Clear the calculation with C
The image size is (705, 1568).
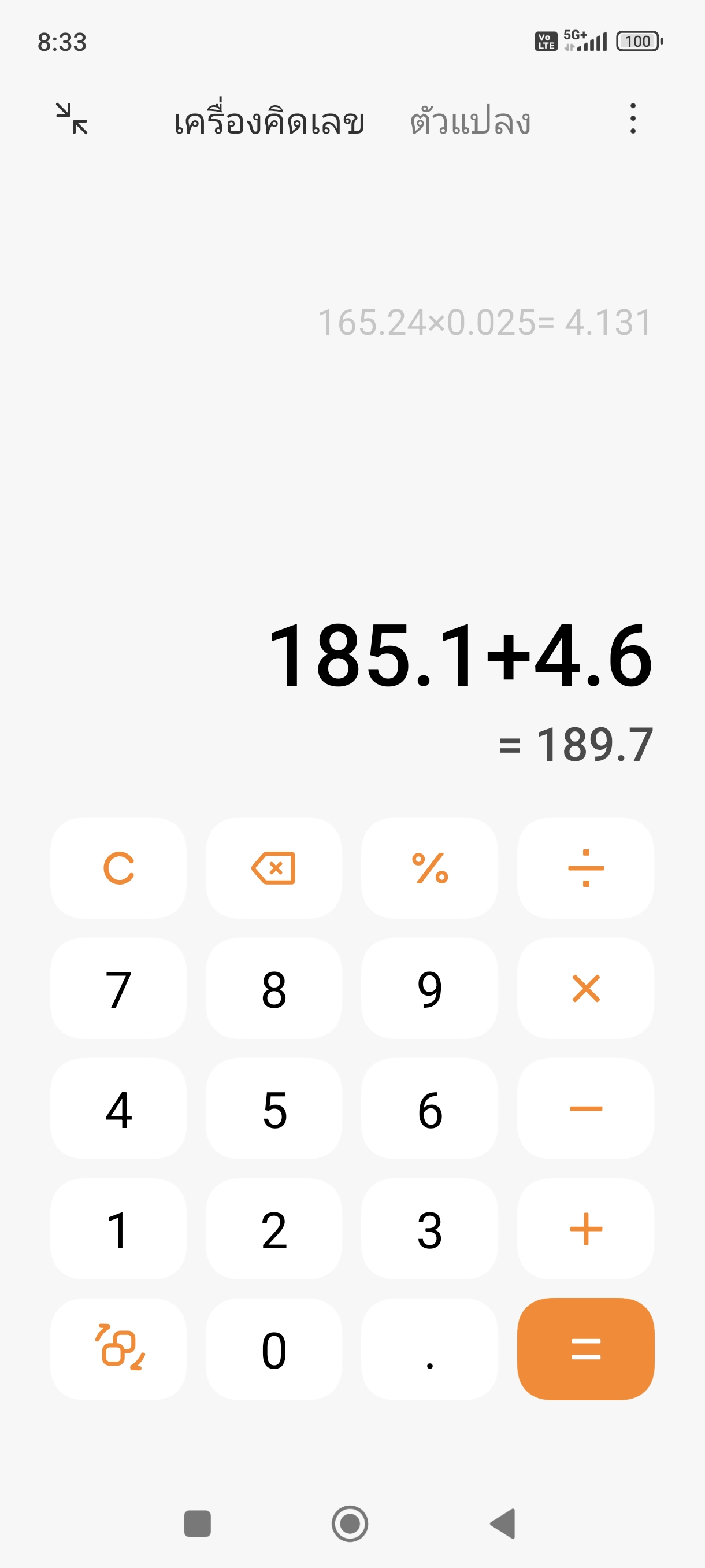point(118,867)
